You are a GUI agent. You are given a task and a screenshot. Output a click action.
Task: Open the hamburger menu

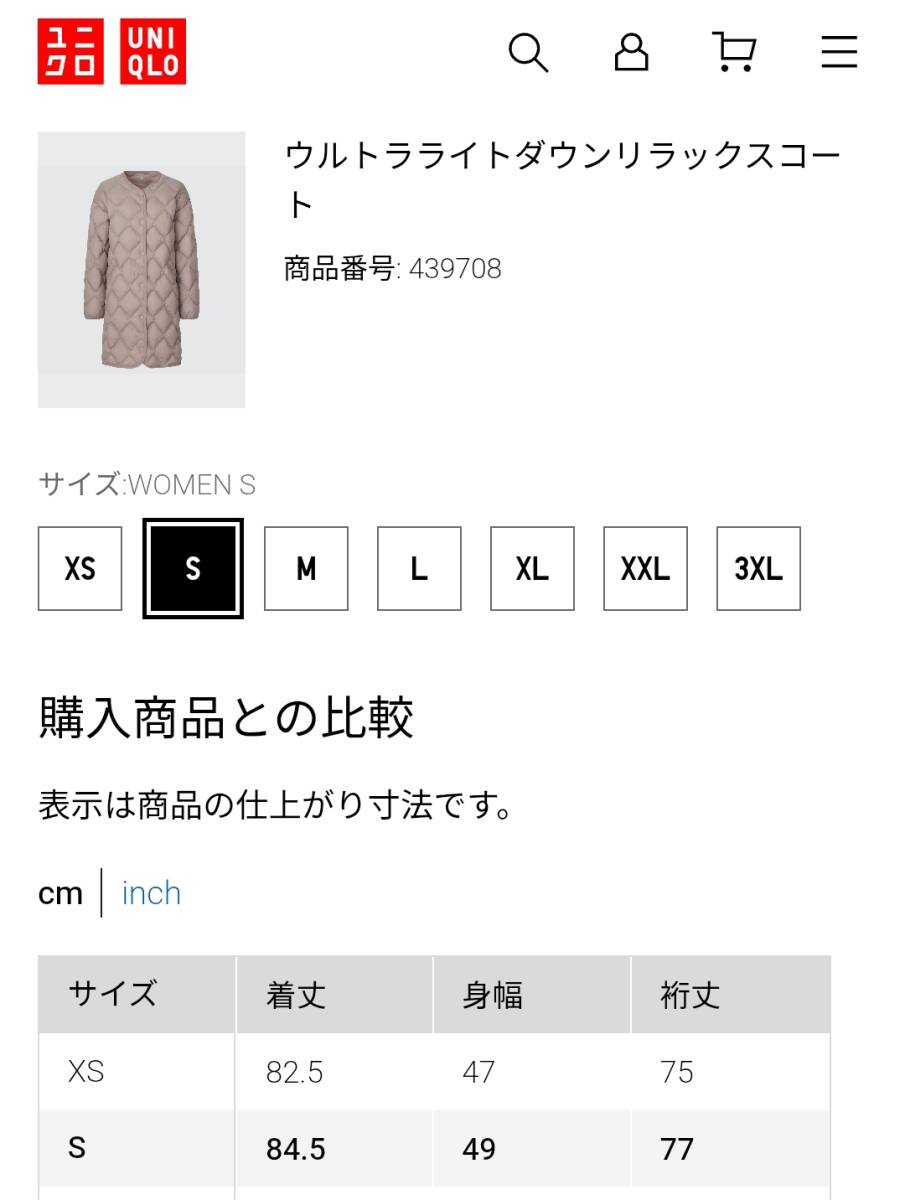pos(839,52)
